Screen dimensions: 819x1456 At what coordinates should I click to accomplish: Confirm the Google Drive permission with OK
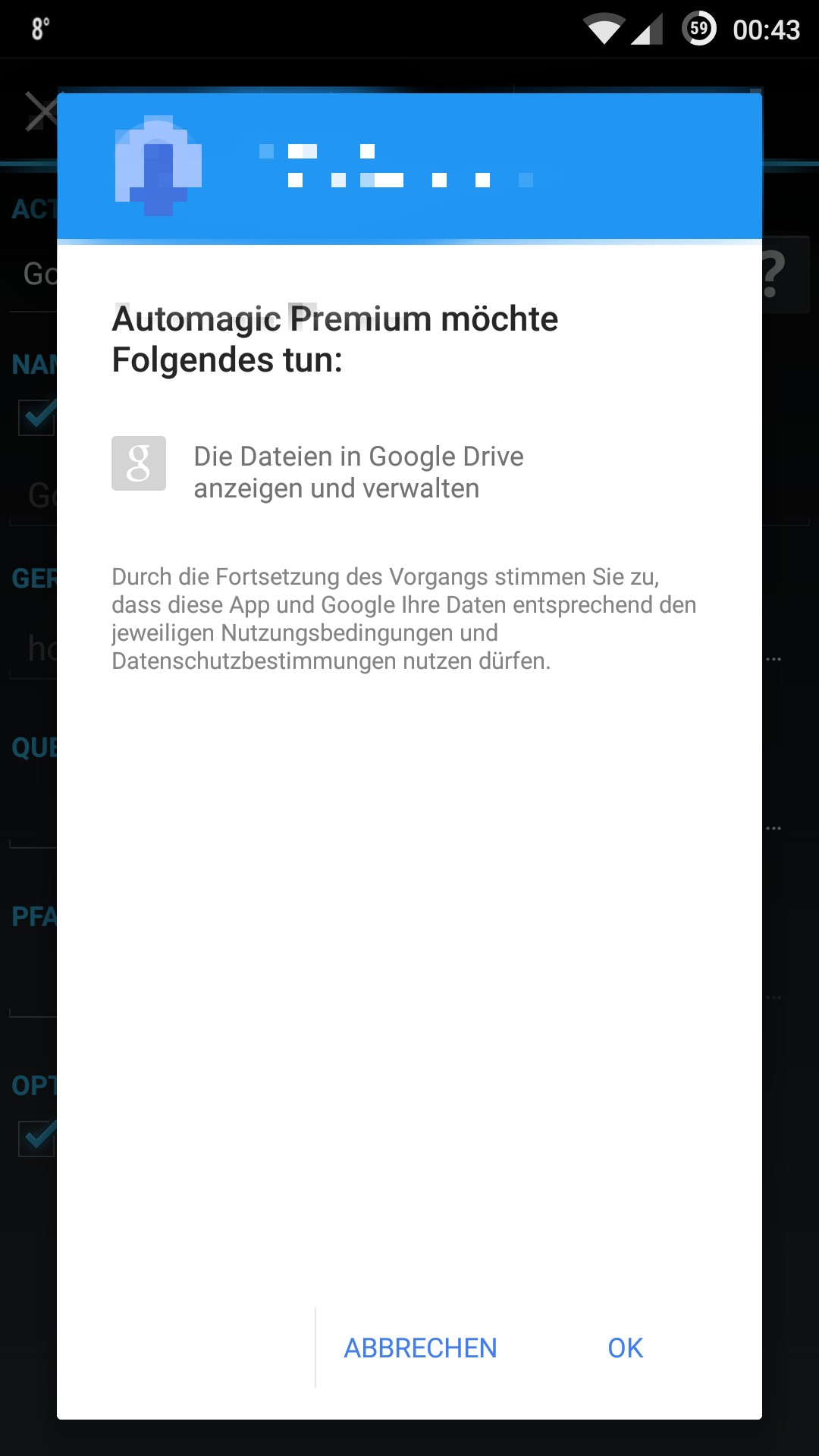(625, 1348)
